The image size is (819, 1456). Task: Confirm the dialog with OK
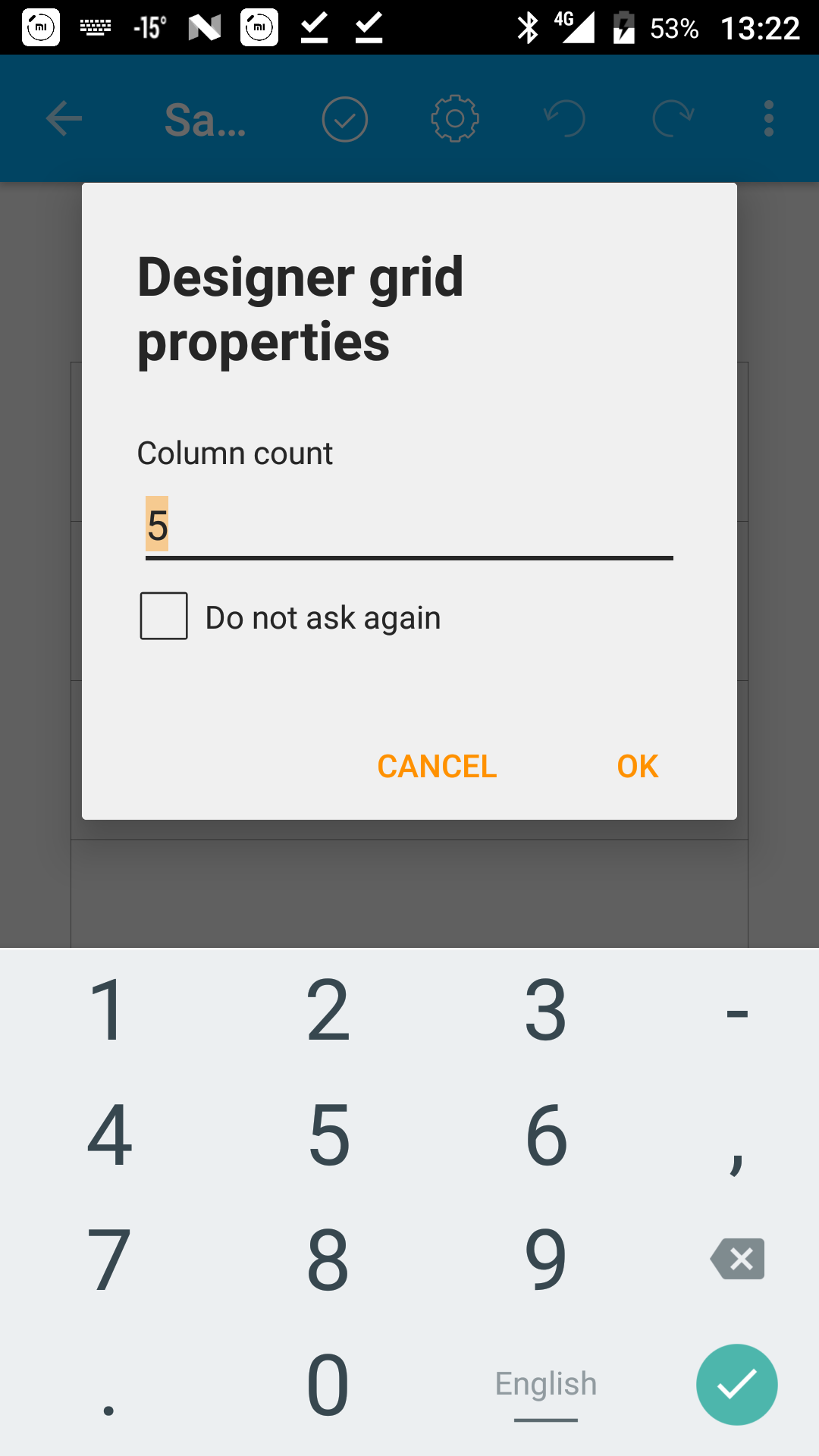coord(638,766)
